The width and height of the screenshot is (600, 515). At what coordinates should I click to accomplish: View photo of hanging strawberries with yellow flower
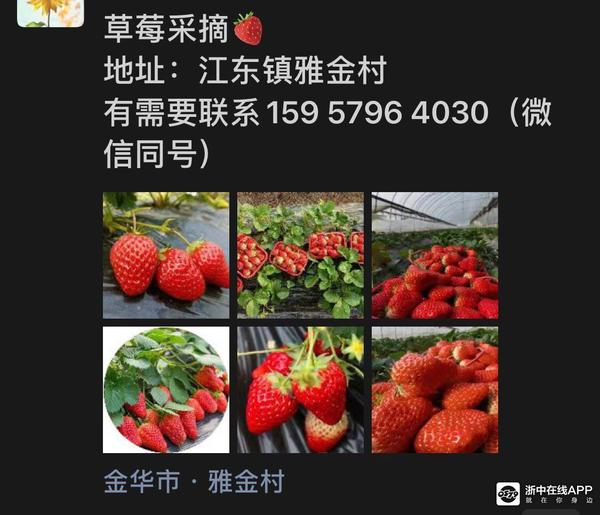point(300,390)
